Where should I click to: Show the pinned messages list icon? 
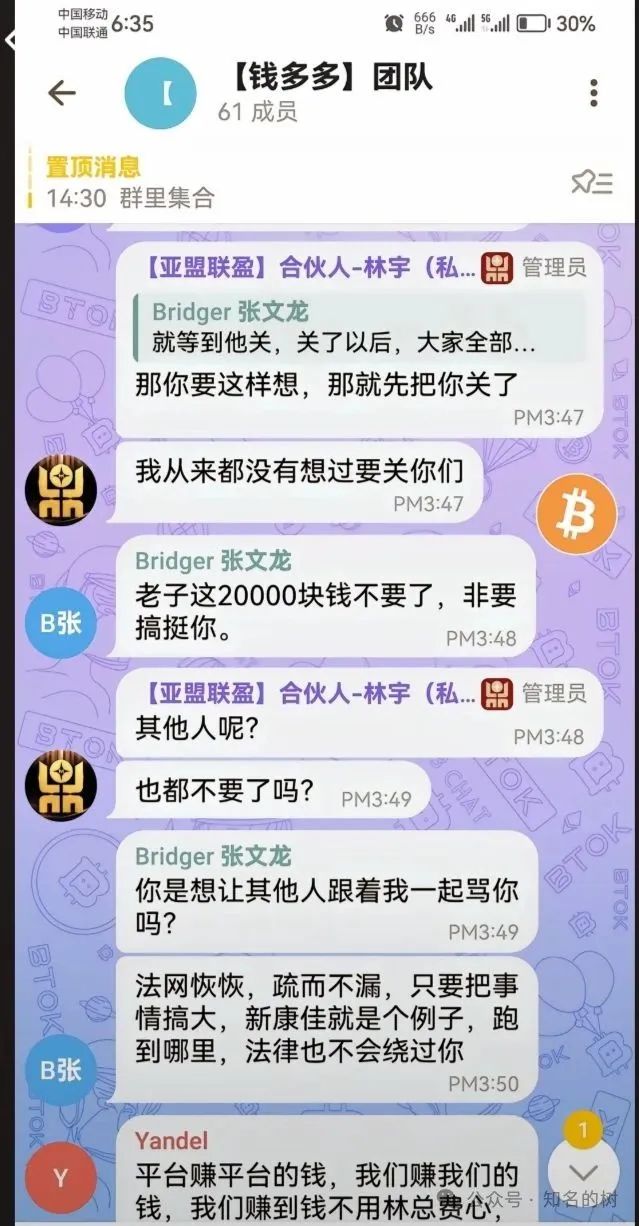coord(591,182)
